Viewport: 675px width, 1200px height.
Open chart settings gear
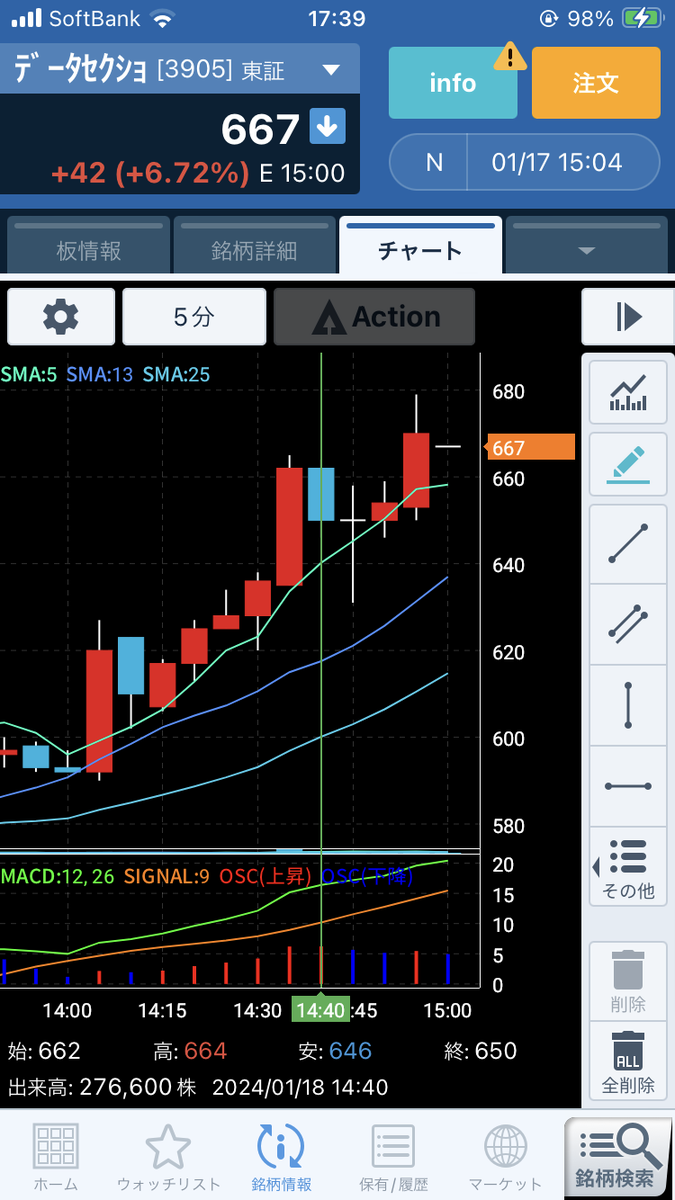[60, 317]
